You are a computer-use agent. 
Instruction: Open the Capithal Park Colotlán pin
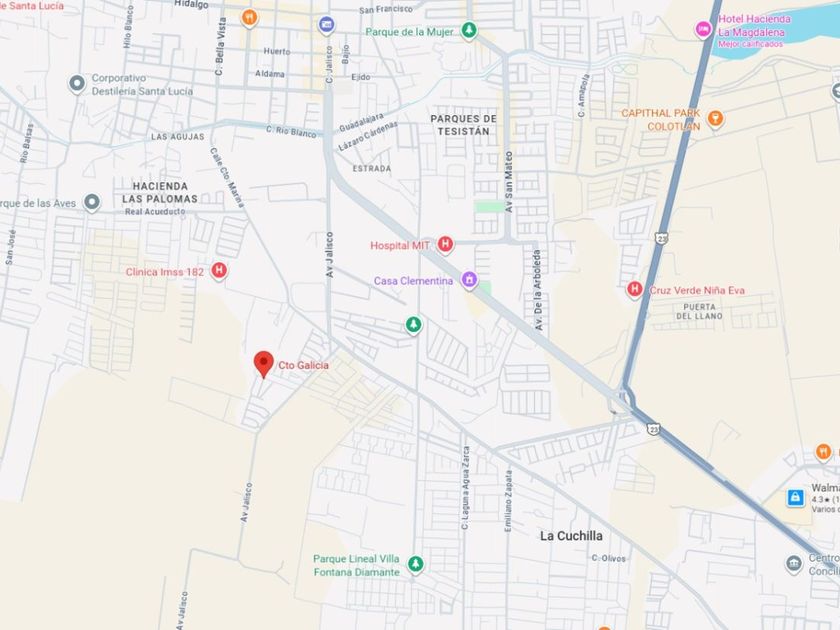[715, 118]
